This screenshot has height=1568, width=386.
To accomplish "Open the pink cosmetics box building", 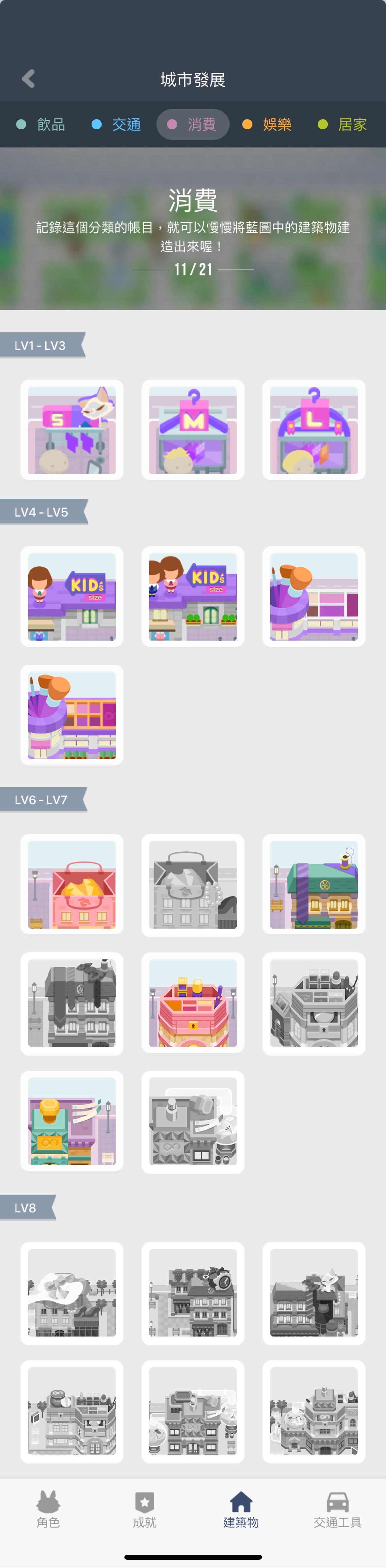I will coord(192,1002).
